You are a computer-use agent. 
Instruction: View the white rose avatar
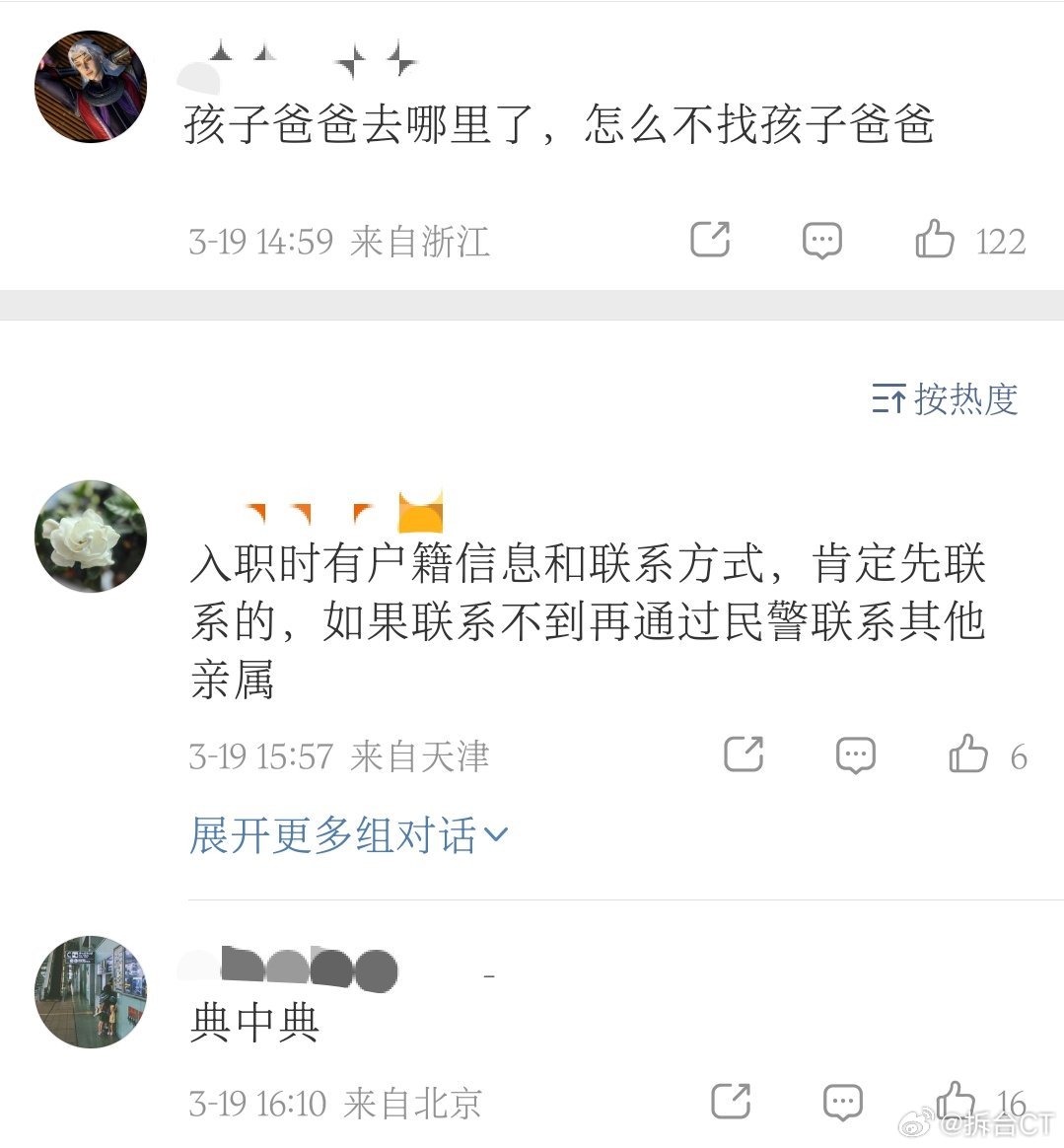click(x=90, y=537)
